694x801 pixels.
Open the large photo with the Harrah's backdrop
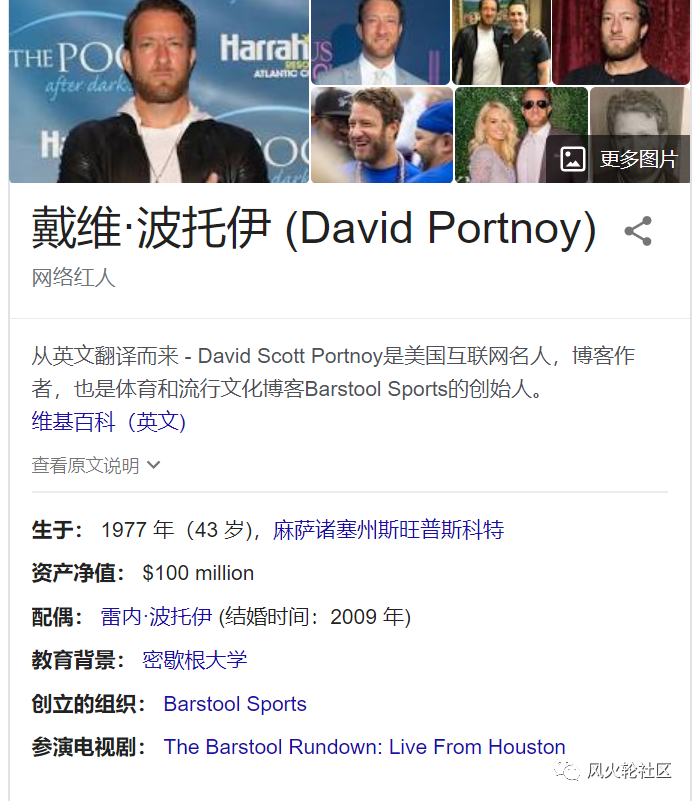pos(159,92)
